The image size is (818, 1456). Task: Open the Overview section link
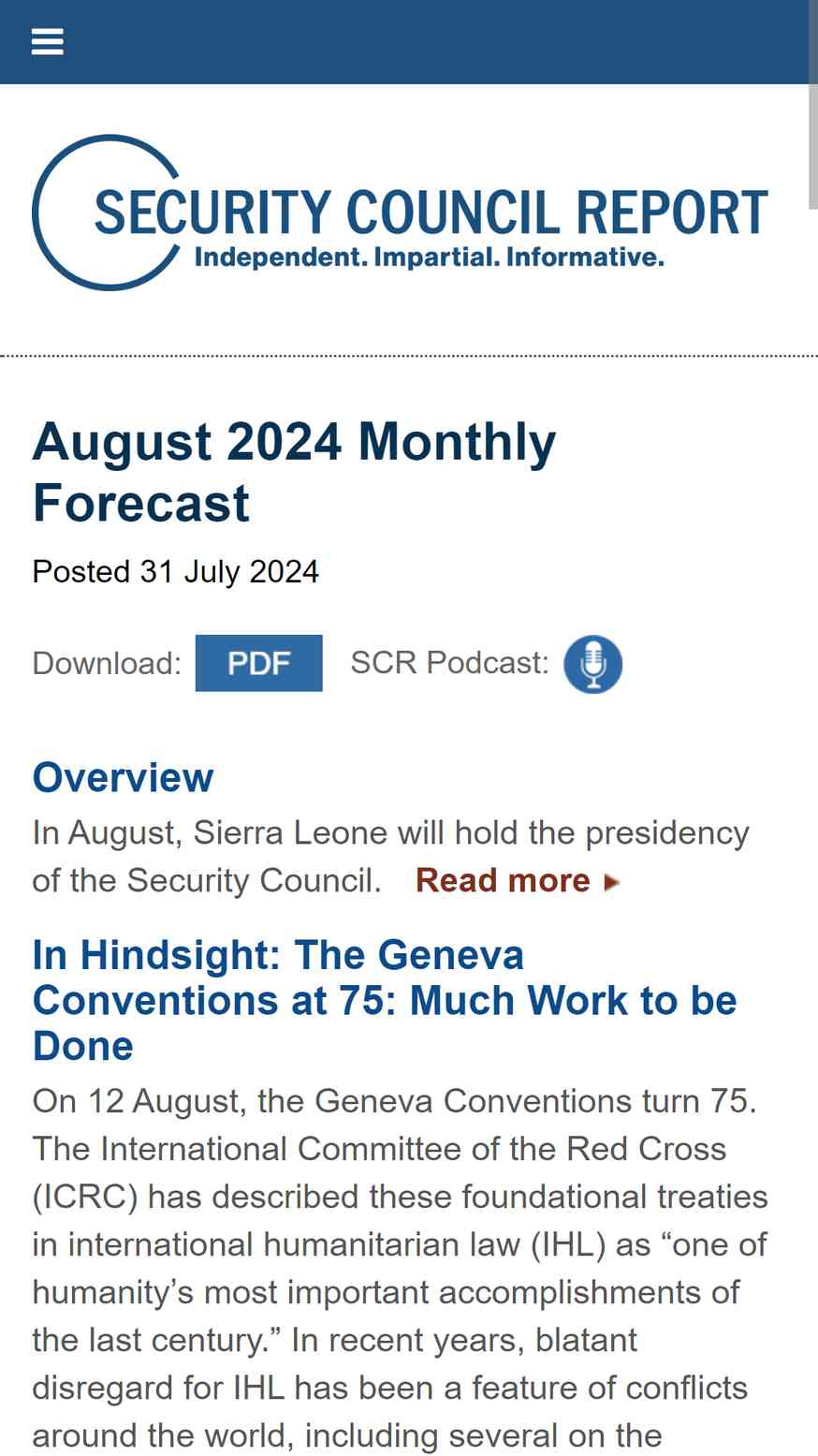(x=123, y=778)
